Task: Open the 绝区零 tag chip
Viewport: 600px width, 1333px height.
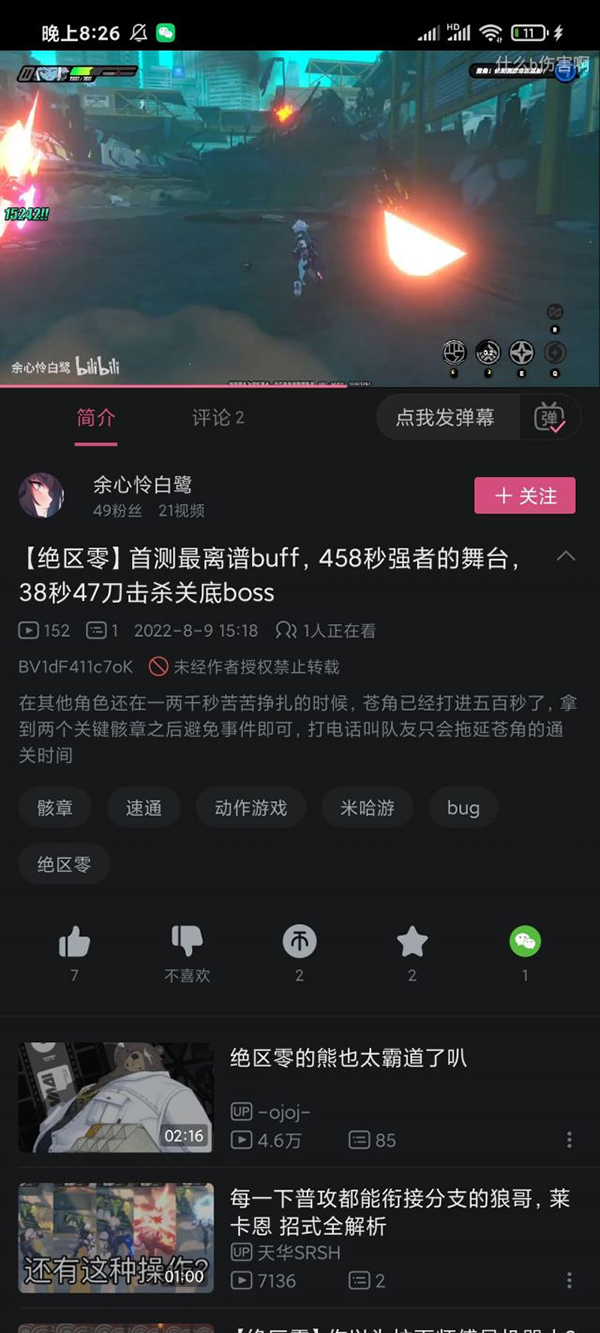Action: (x=64, y=864)
